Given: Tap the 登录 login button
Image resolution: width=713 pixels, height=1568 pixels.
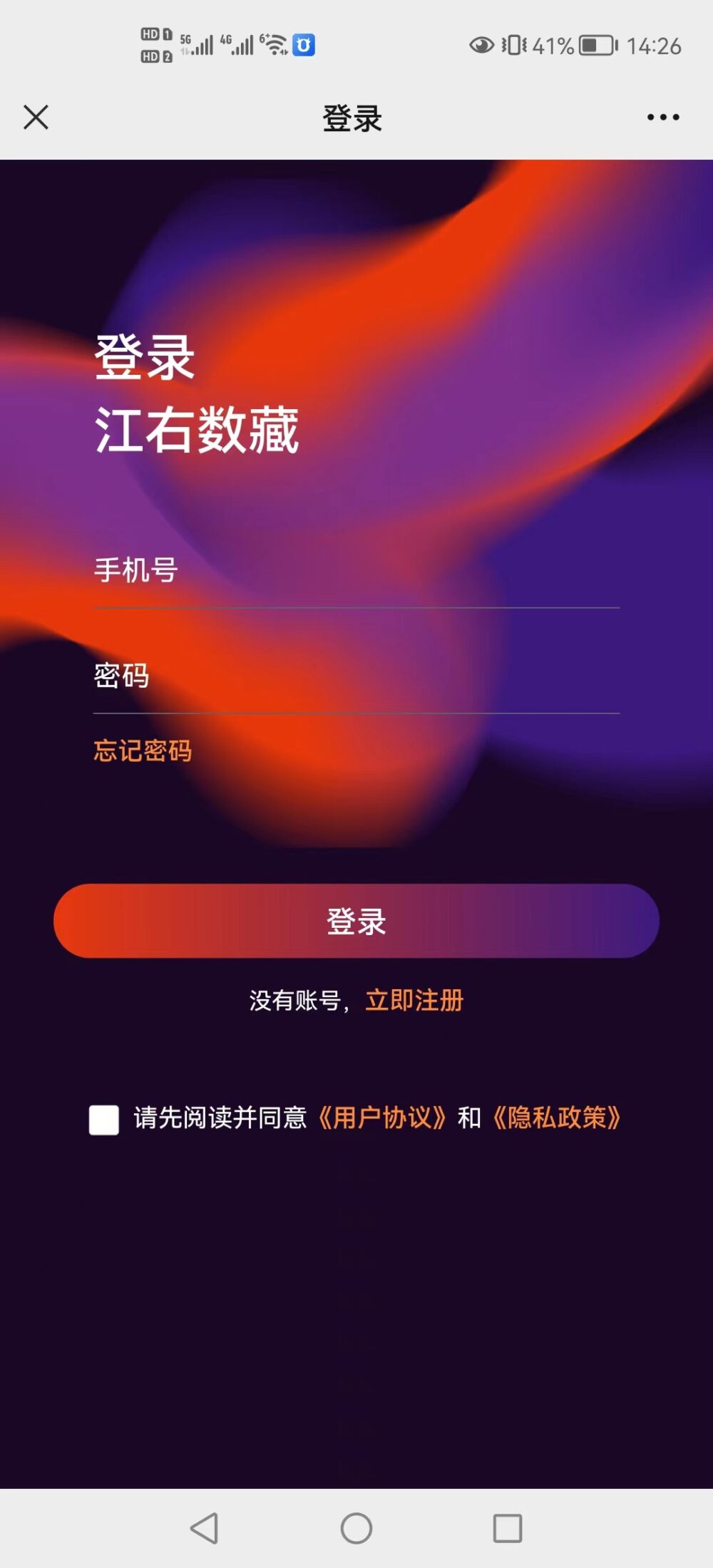Looking at the screenshot, I should click(x=356, y=922).
